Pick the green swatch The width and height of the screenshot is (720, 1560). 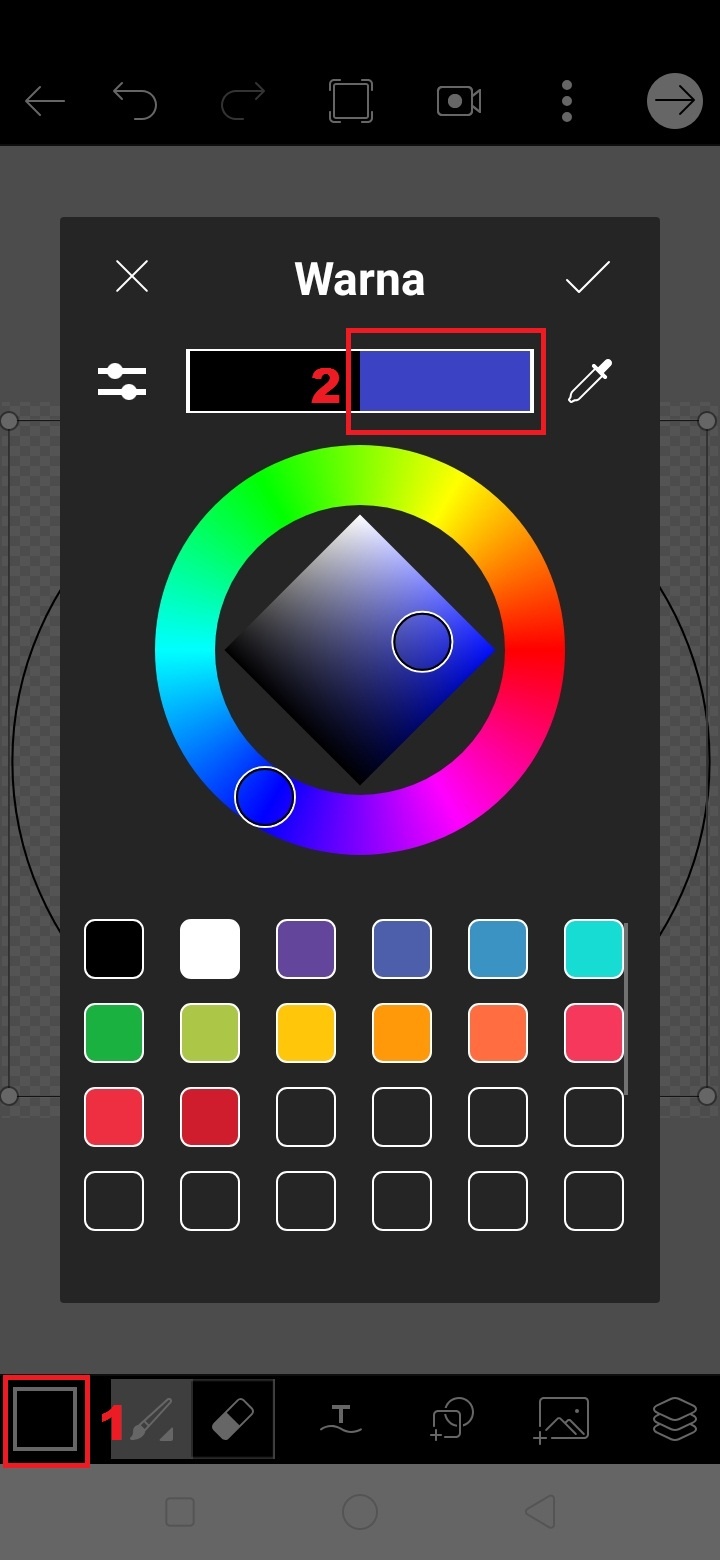click(114, 1033)
